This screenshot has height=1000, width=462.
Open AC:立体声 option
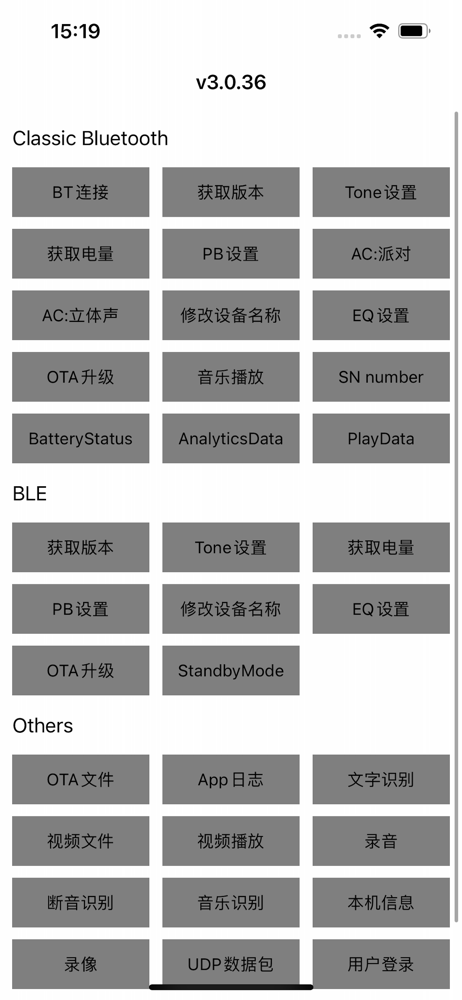[80, 315]
